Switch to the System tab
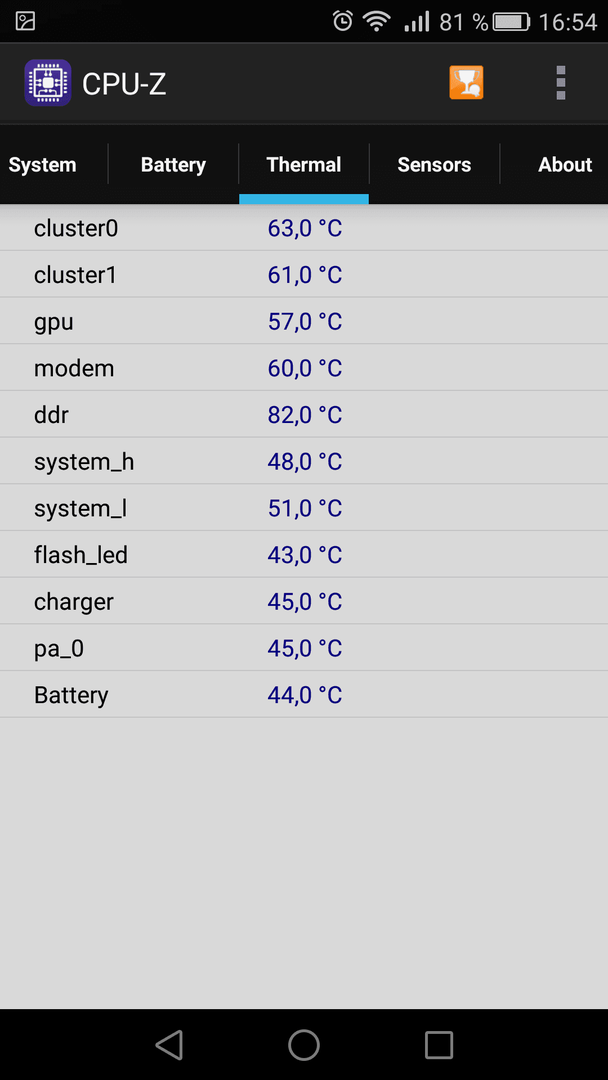Screen dimensions: 608x1080 pos(42,165)
